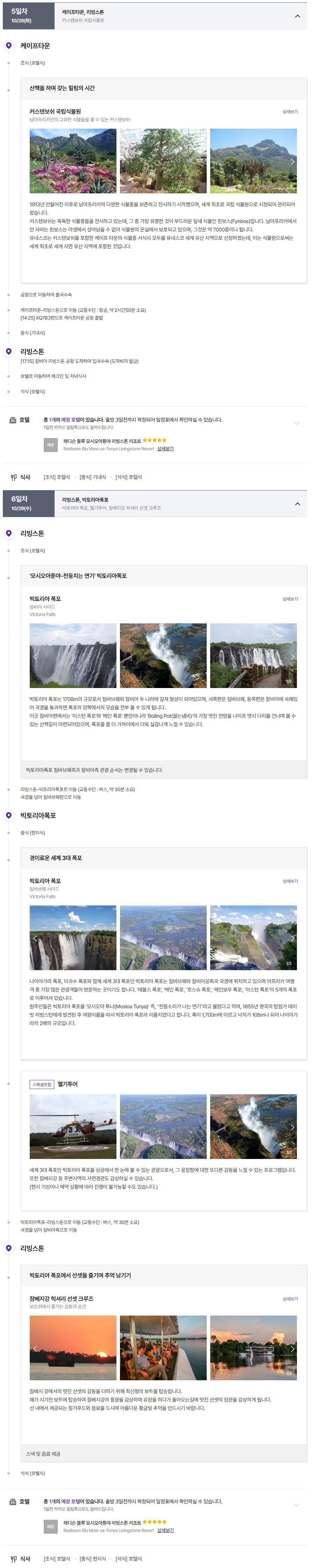Open 상세보기 for 잠베지강 럭셔리 선셋 크루즈
This screenshot has width=313, height=1568.
coord(290,1298)
